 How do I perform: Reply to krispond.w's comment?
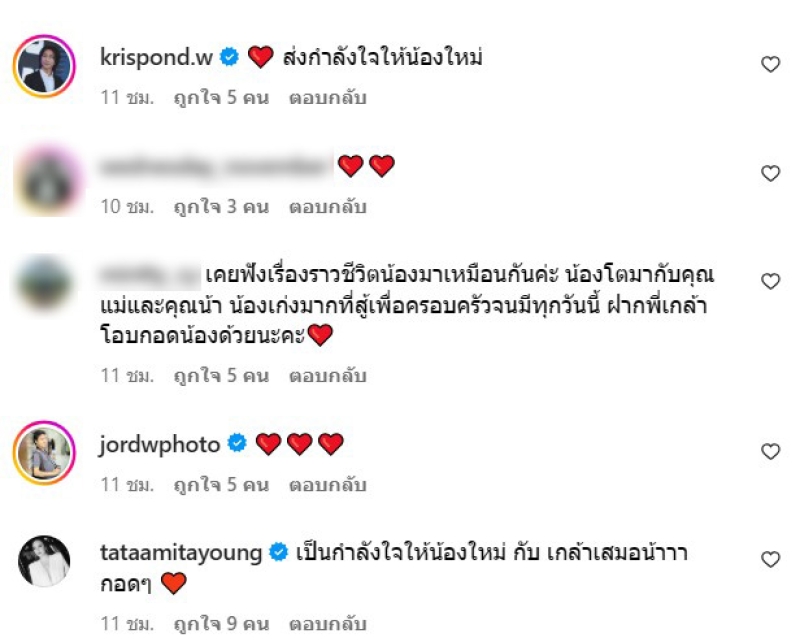pyautogui.click(x=327, y=98)
